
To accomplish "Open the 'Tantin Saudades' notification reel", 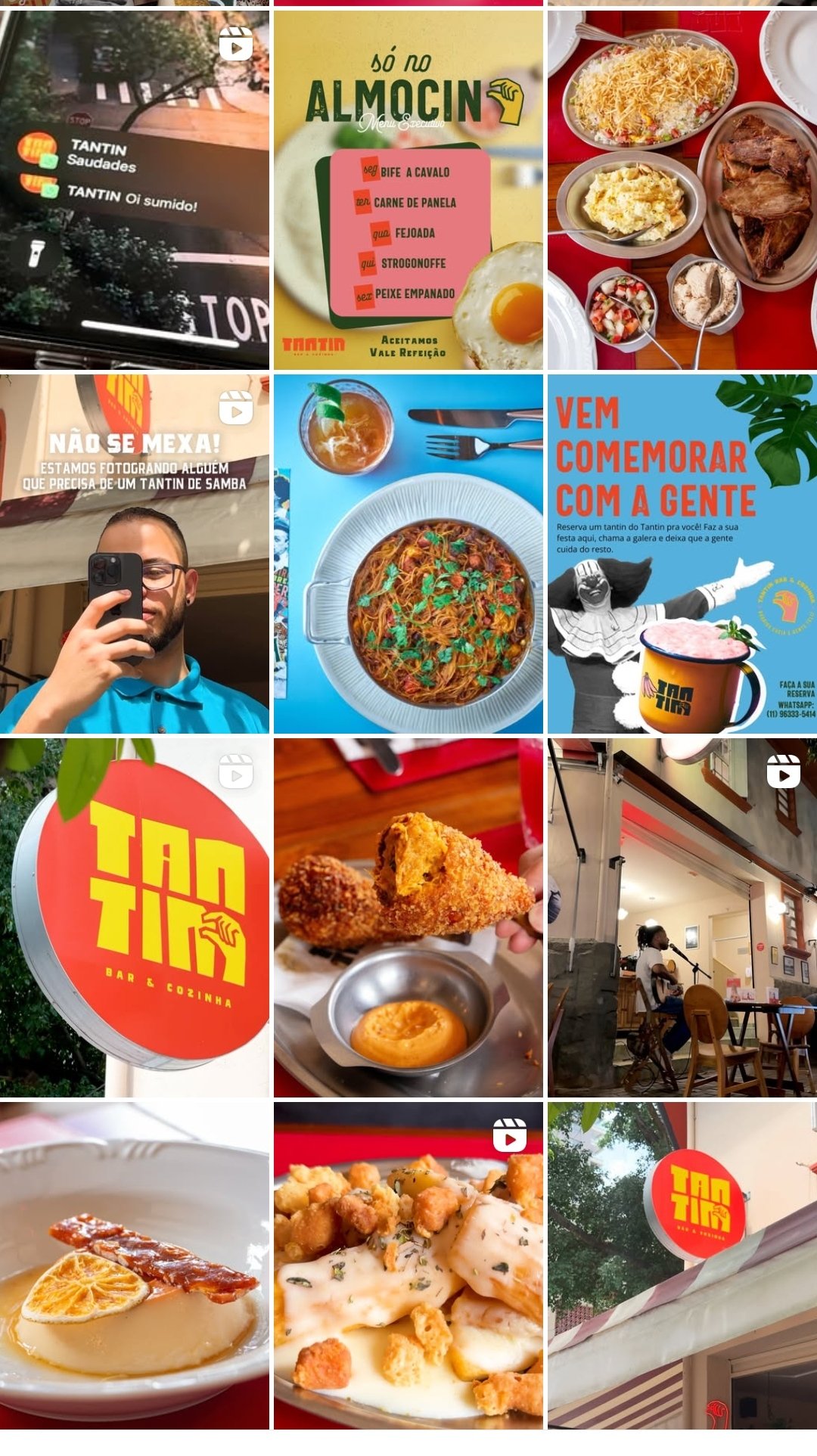I will click(134, 189).
